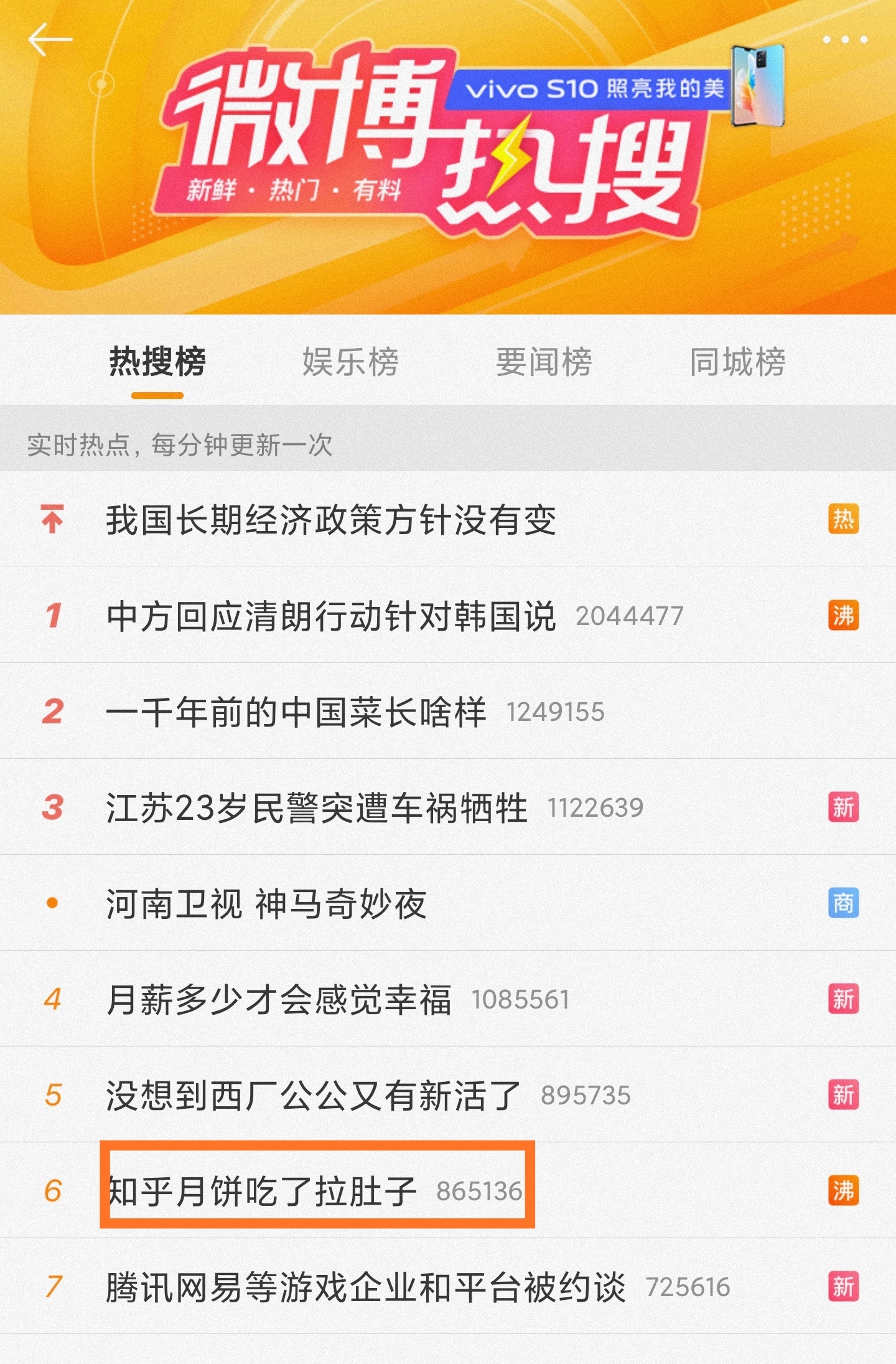Go back using the top-left arrow
896x1364 pixels.
click(50, 40)
